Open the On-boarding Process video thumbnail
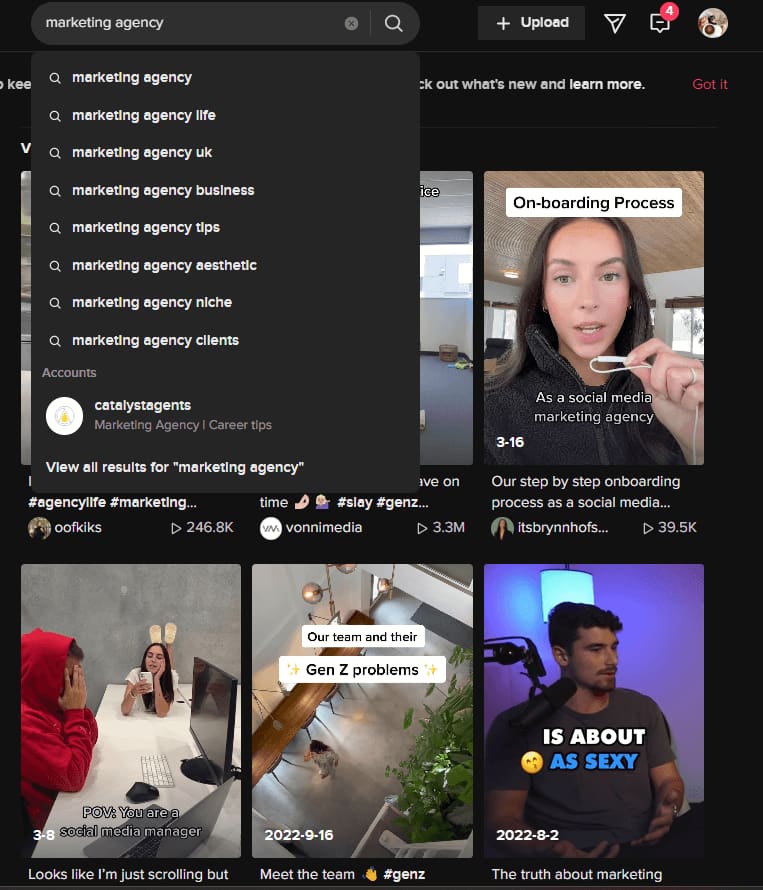 (593, 317)
